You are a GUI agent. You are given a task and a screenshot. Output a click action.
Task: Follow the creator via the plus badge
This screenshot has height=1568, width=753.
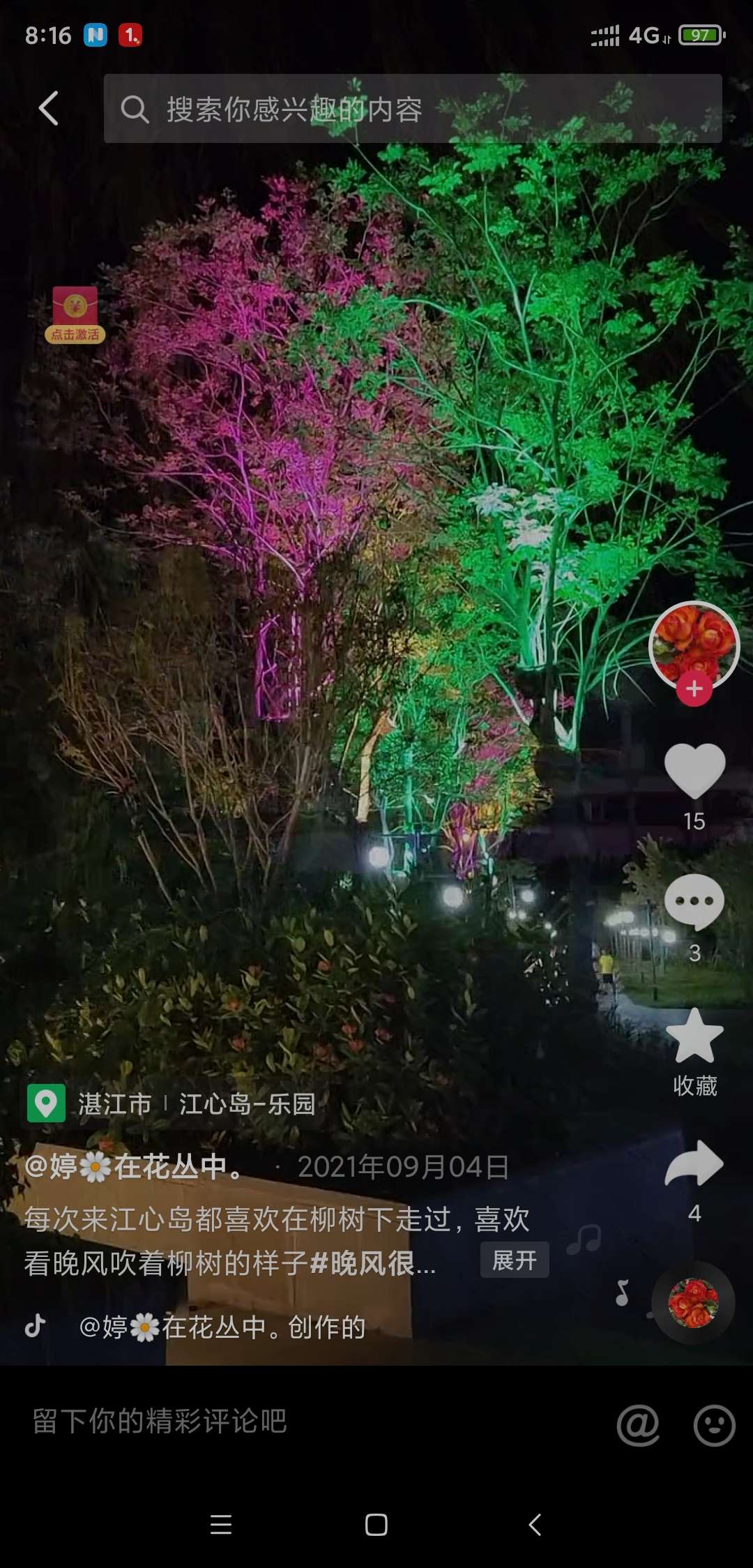[694, 689]
